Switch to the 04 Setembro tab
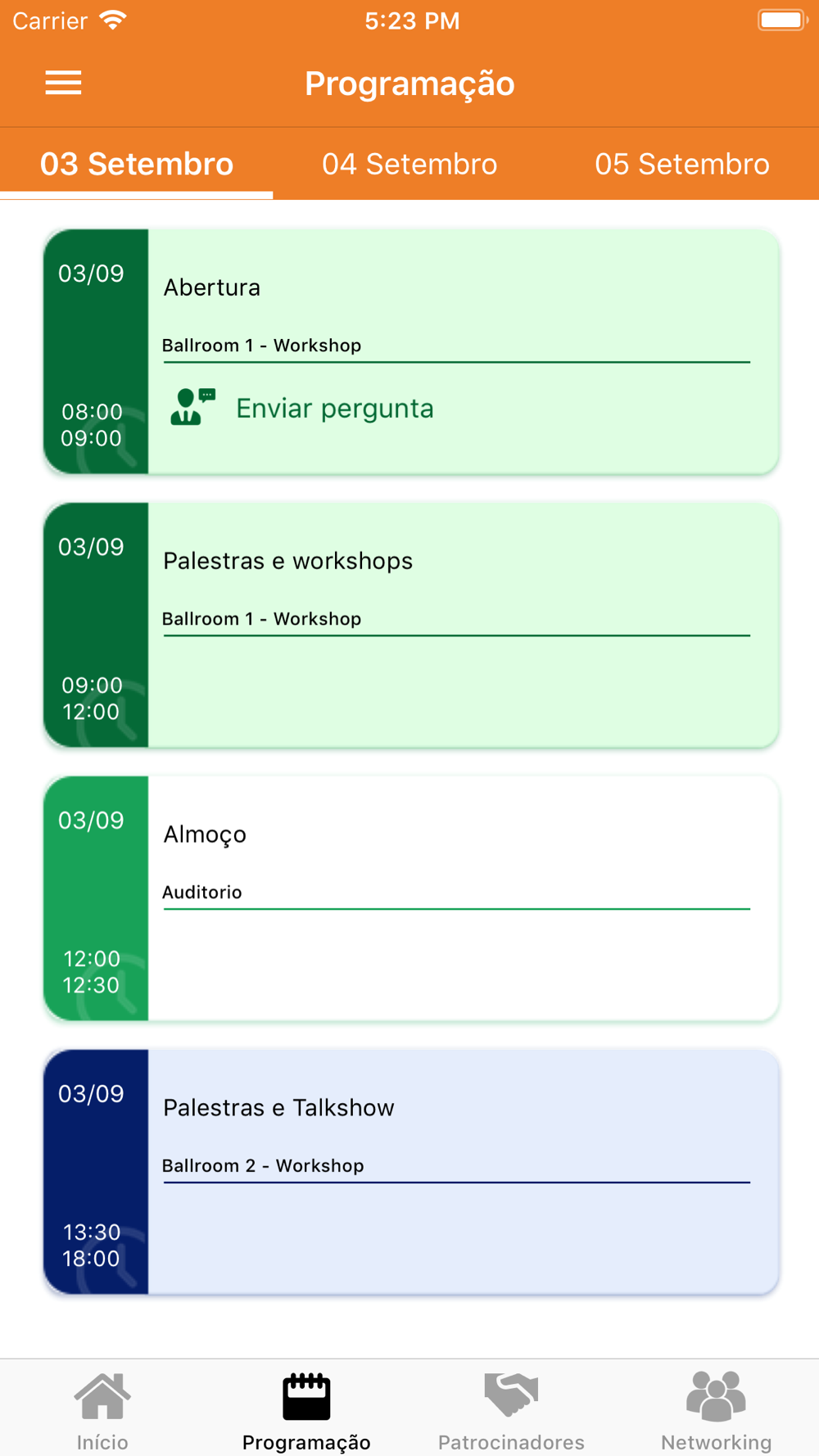The height and width of the screenshot is (1456, 819). point(409,164)
